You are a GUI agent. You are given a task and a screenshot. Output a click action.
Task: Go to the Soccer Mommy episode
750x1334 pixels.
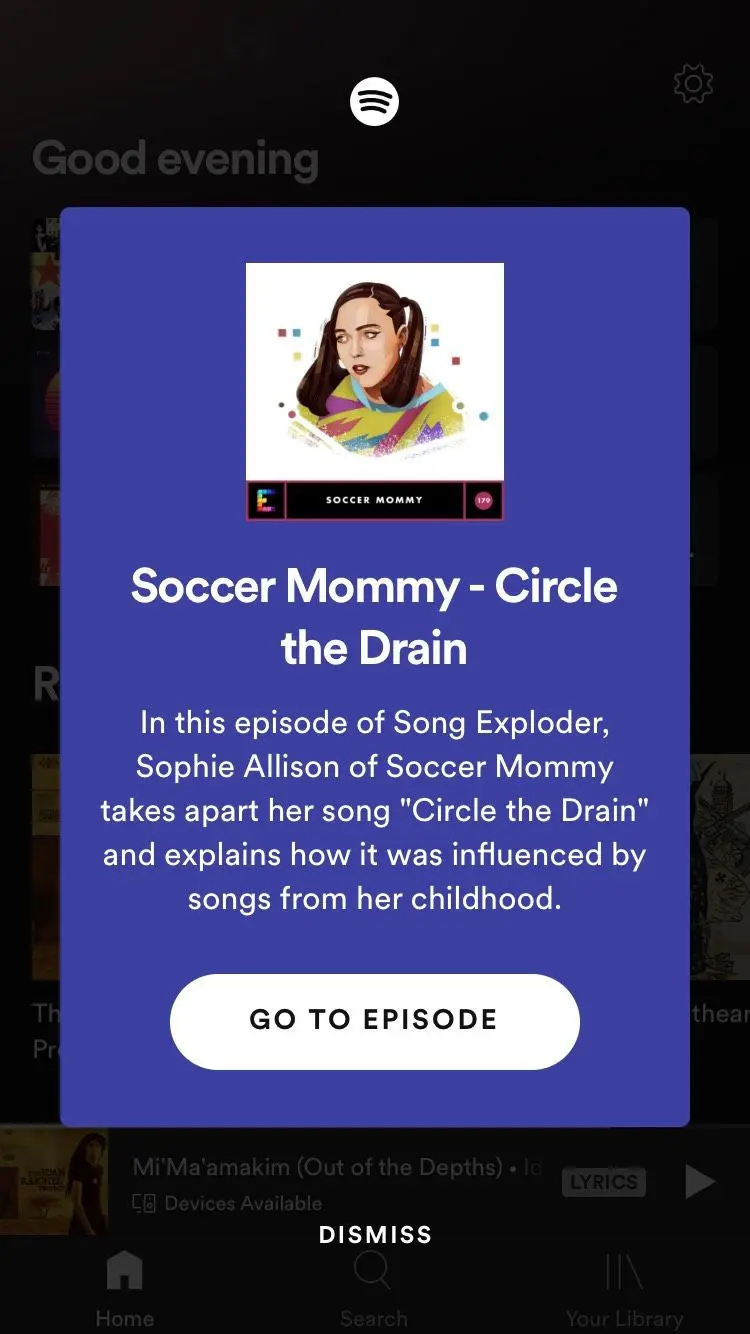[x=374, y=1021]
